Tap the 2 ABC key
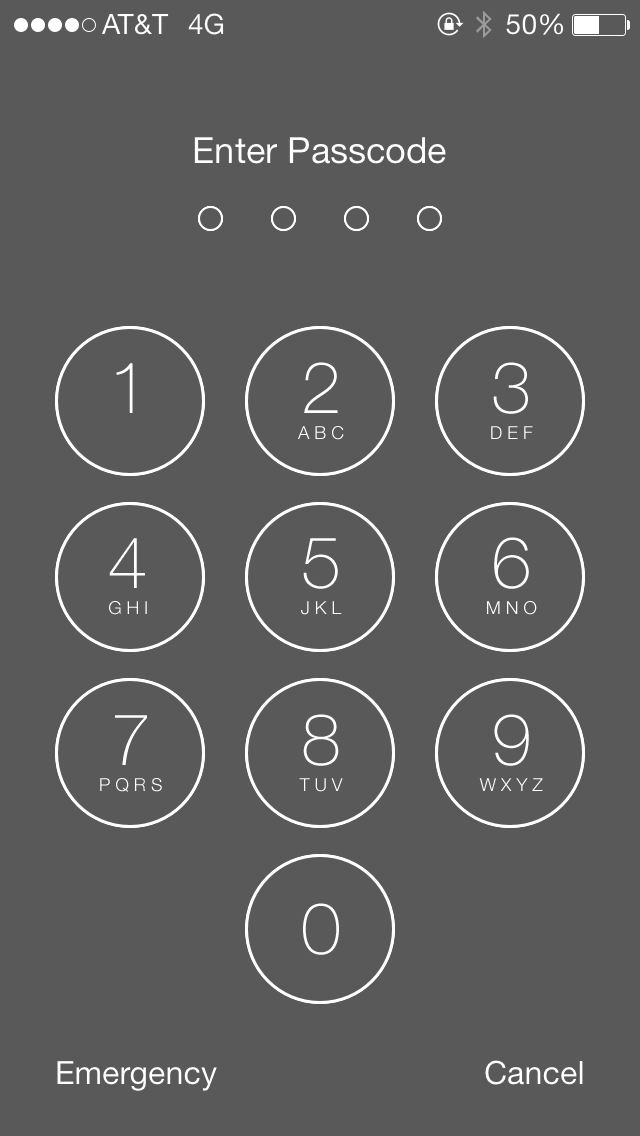640x1136 pixels. pos(320,401)
